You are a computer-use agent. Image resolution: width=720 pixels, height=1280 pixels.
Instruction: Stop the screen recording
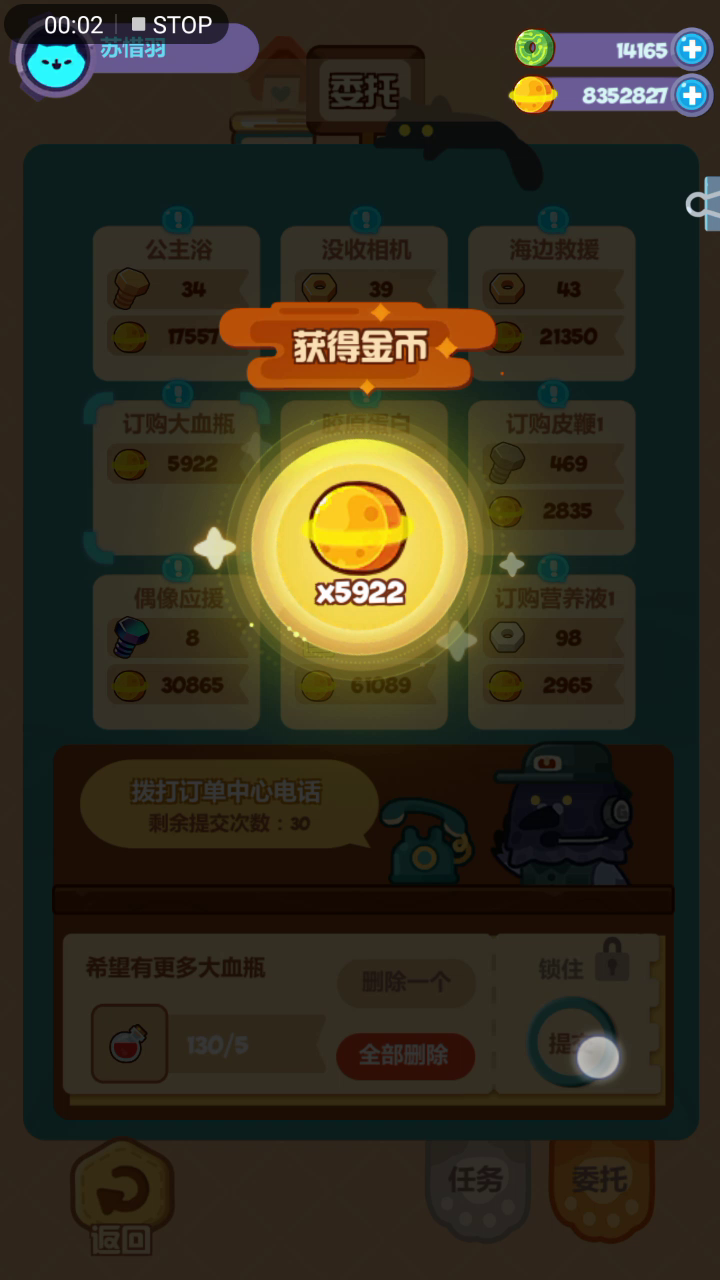[172, 25]
